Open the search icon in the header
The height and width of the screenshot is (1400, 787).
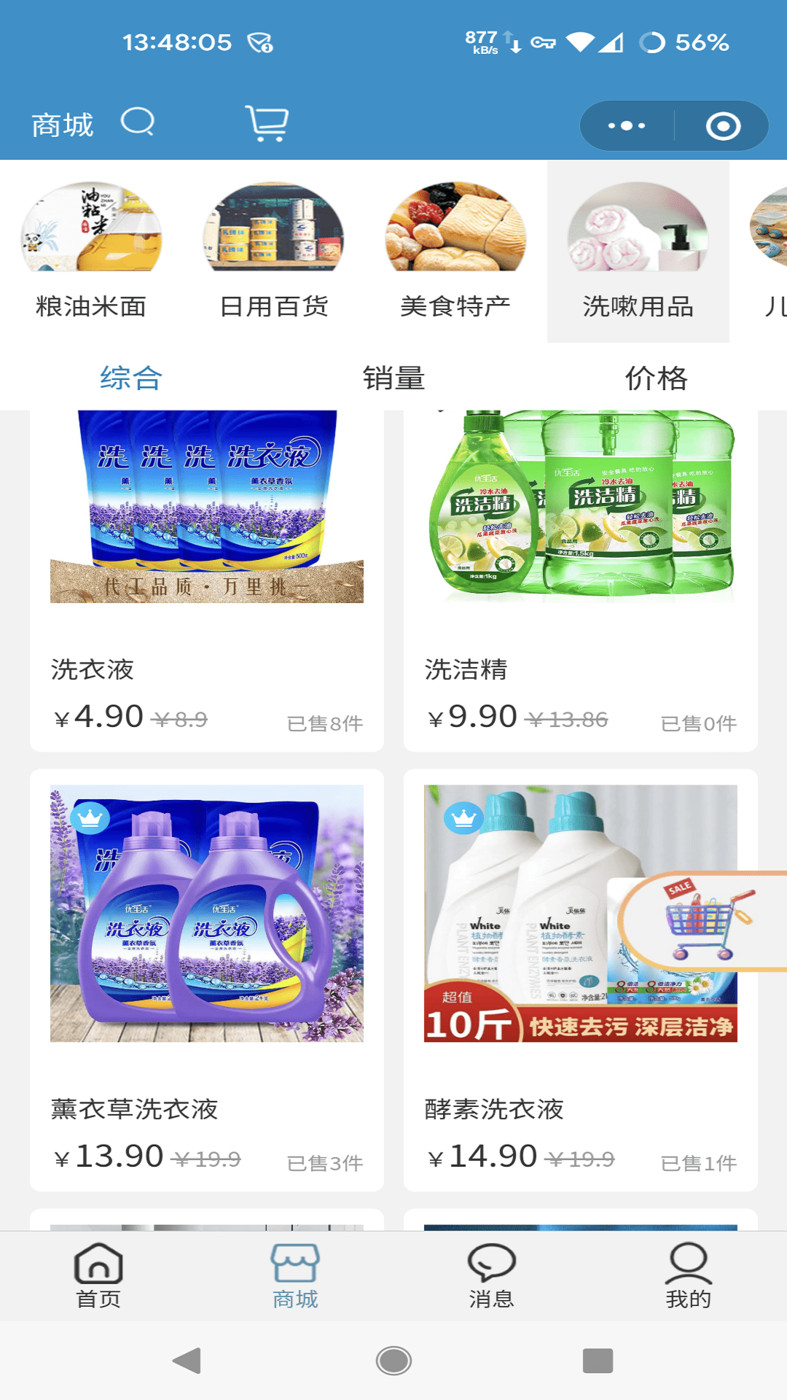click(138, 122)
